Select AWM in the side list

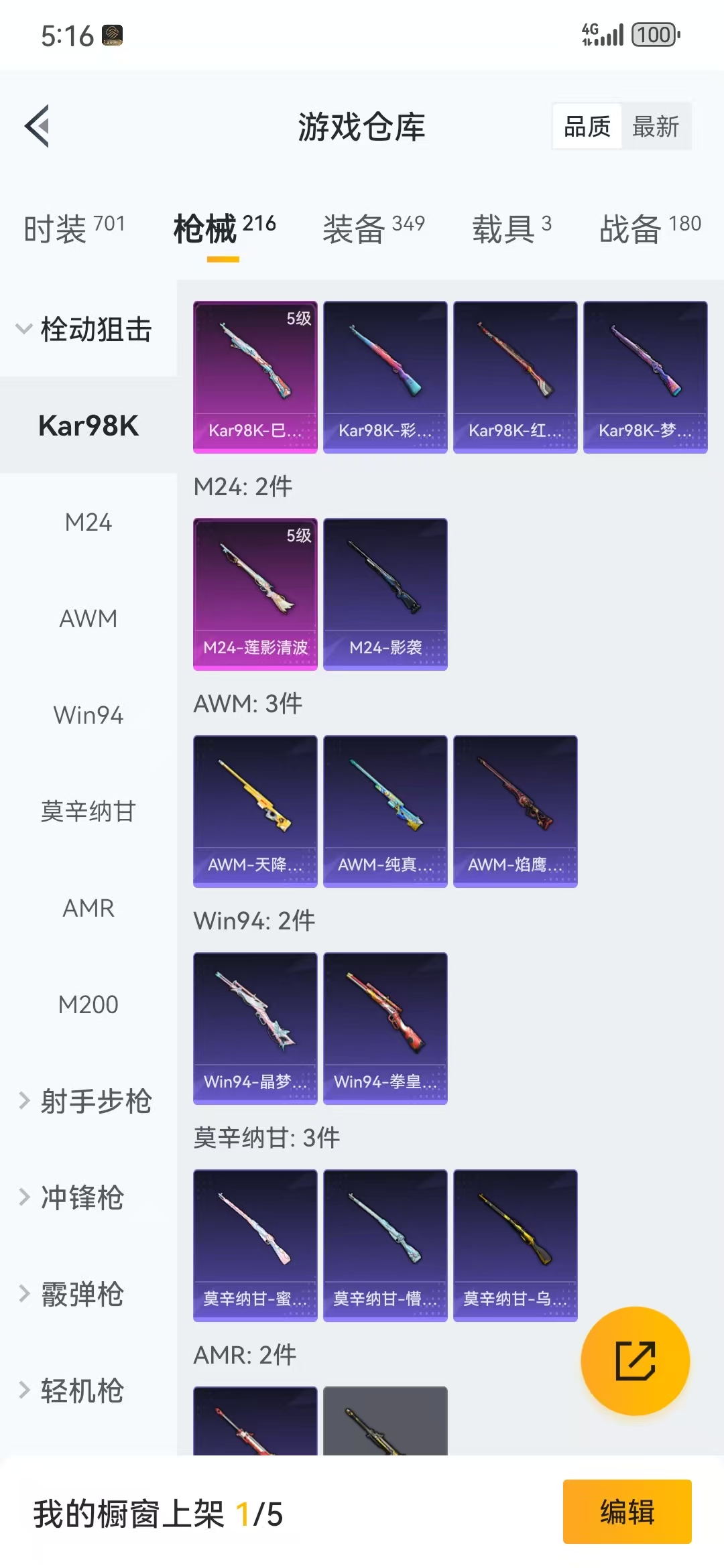point(88,618)
